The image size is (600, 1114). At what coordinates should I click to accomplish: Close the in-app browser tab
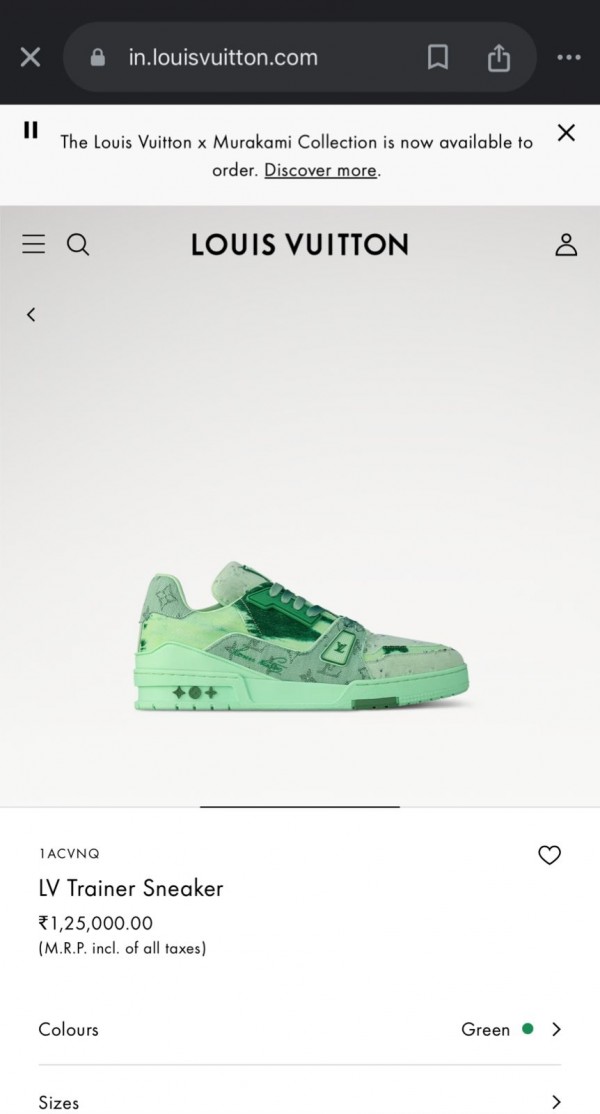click(30, 58)
